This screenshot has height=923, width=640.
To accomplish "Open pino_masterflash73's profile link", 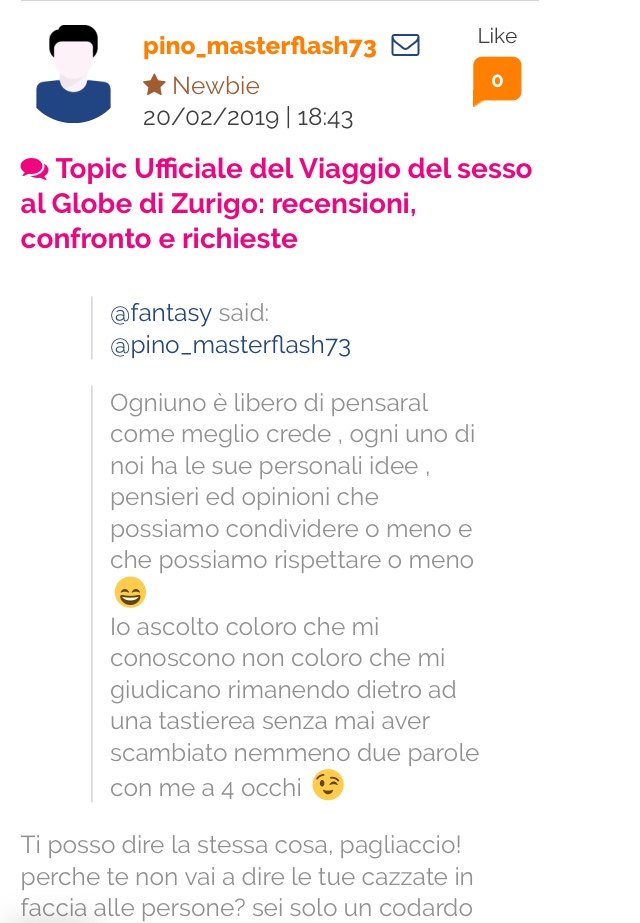I will click(260, 46).
